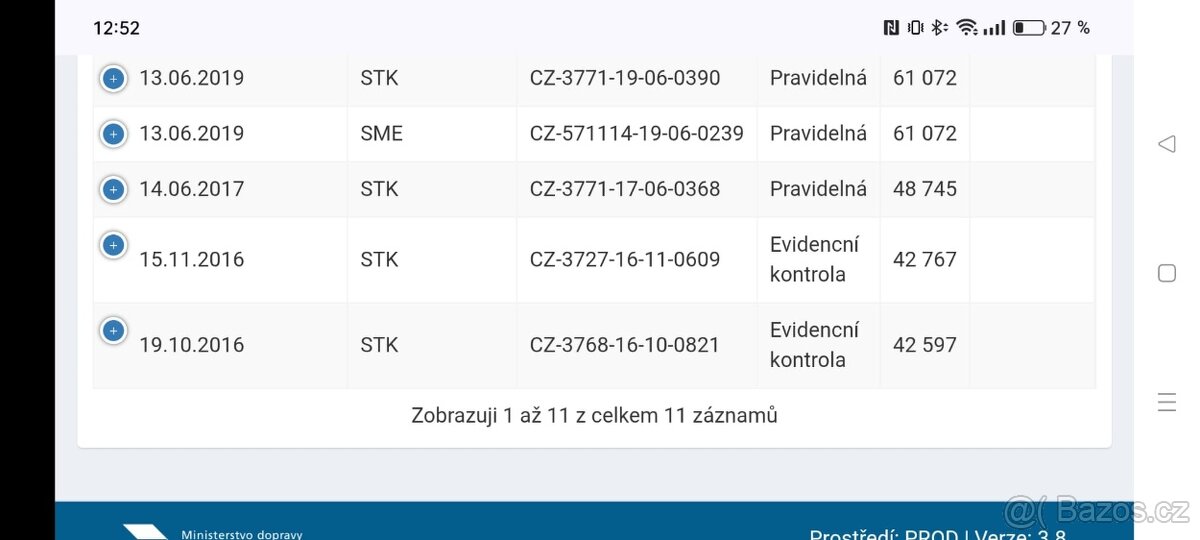Screen dimensions: 1200x540
Task: Expand the 14.06.2017 inspection record
Action: tap(113, 189)
